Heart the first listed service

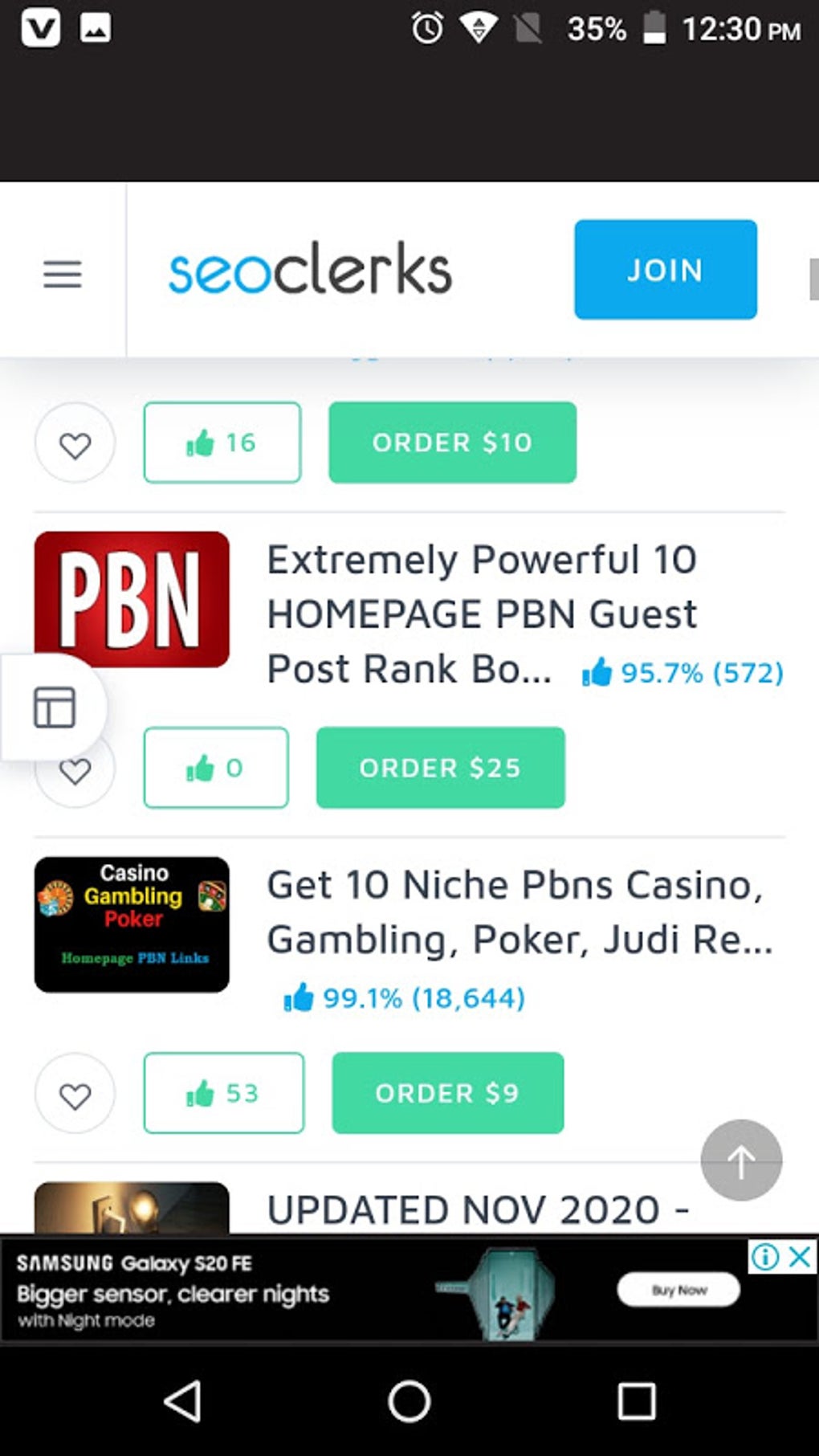[x=75, y=443]
